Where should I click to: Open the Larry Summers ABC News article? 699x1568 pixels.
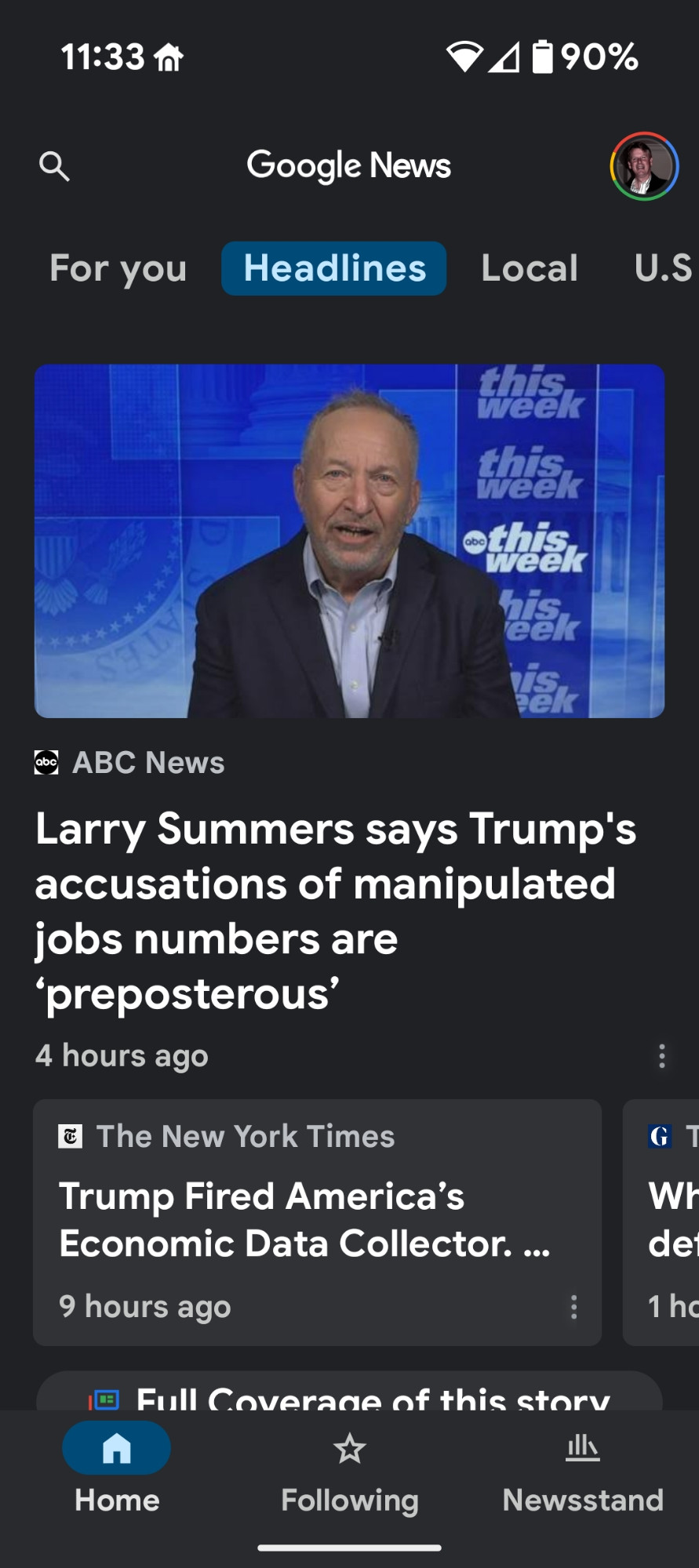pyautogui.click(x=335, y=911)
